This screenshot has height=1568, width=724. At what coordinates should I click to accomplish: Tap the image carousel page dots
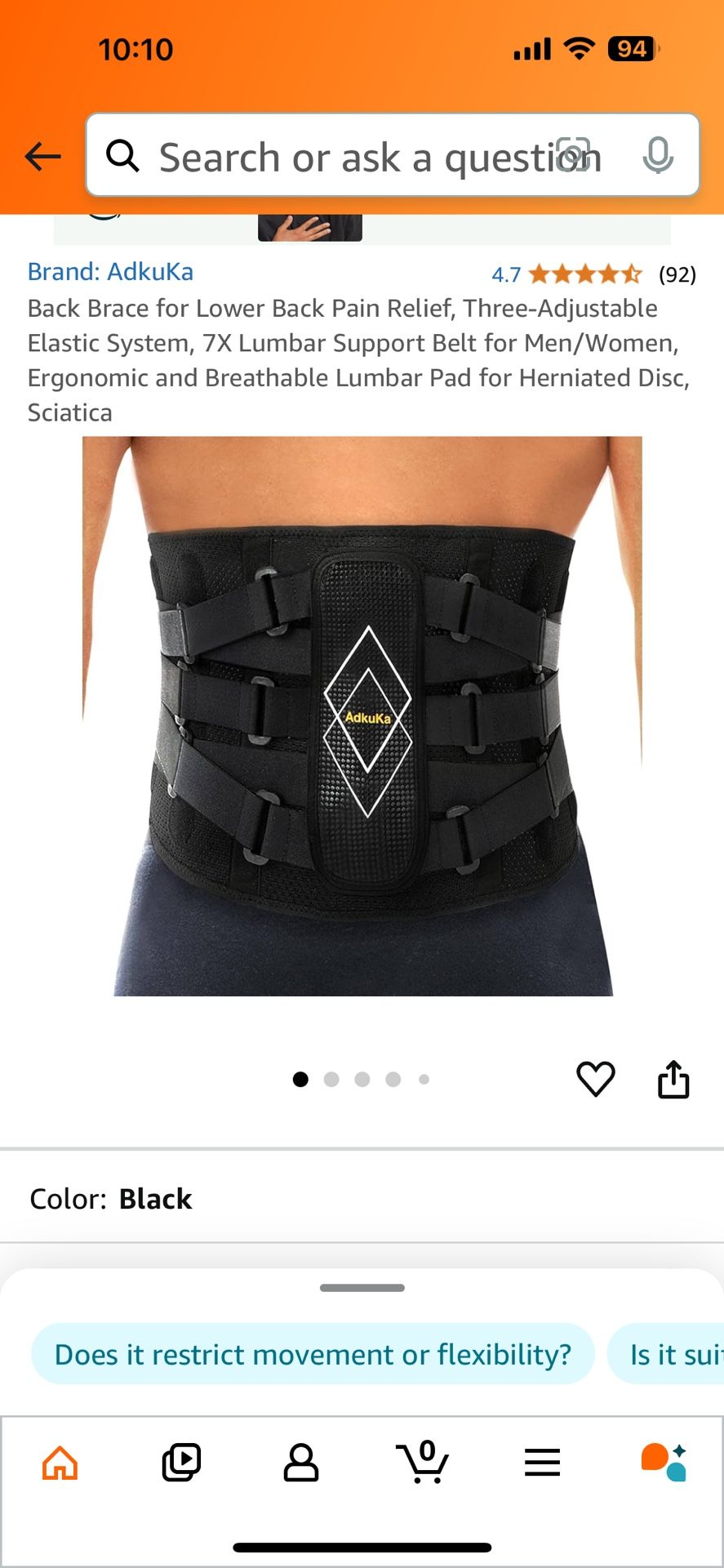click(362, 1080)
